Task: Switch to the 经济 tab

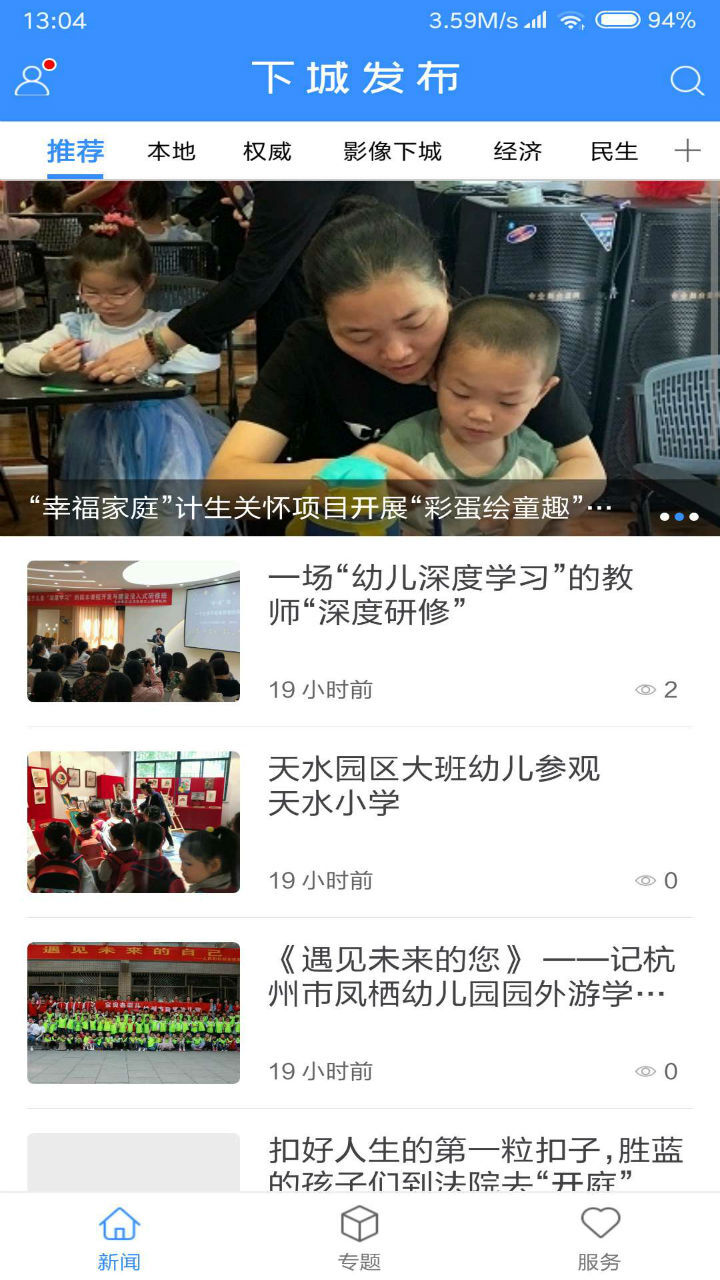Action: click(517, 151)
